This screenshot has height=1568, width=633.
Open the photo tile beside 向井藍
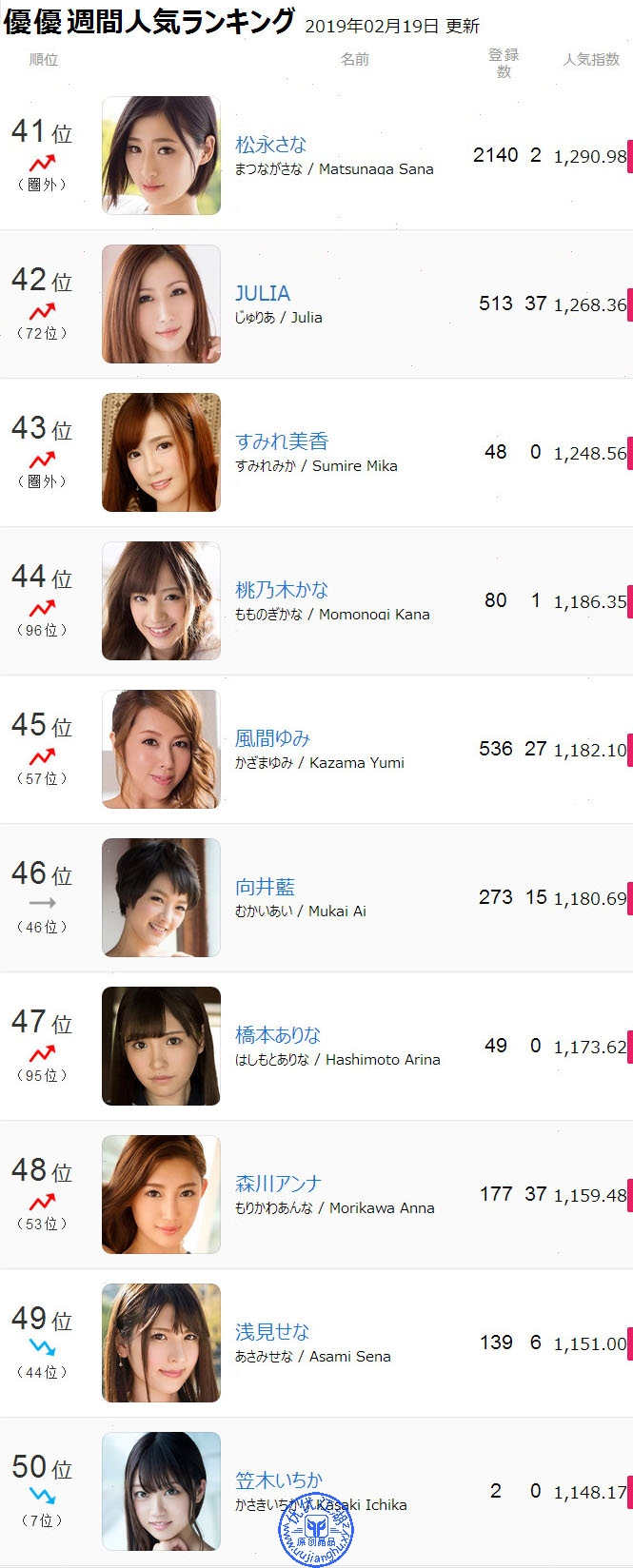point(161,898)
